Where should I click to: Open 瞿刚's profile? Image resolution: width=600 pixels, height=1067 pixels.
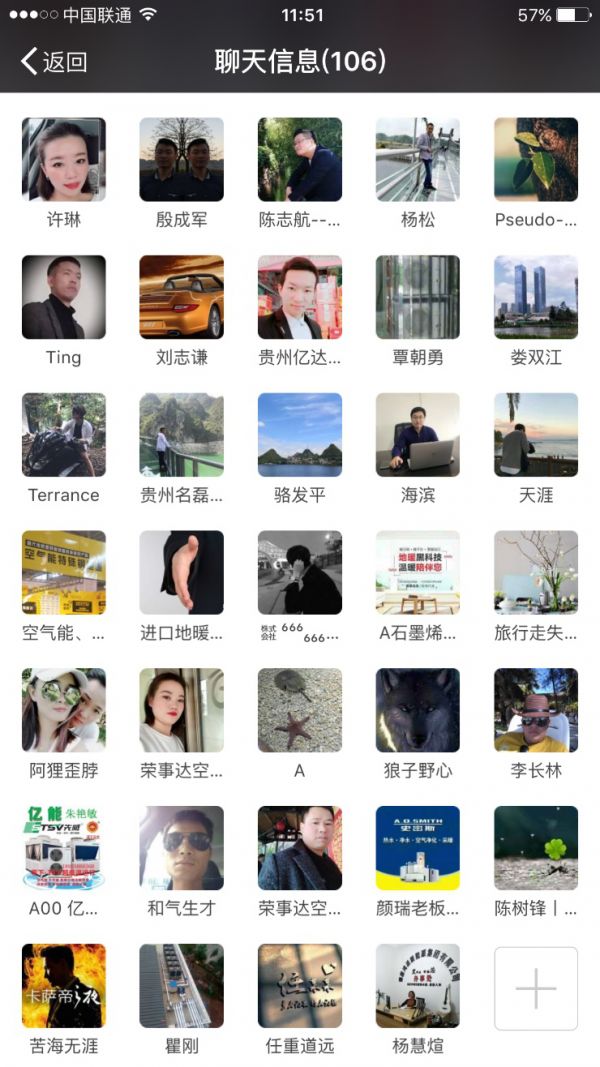pyautogui.click(x=182, y=986)
